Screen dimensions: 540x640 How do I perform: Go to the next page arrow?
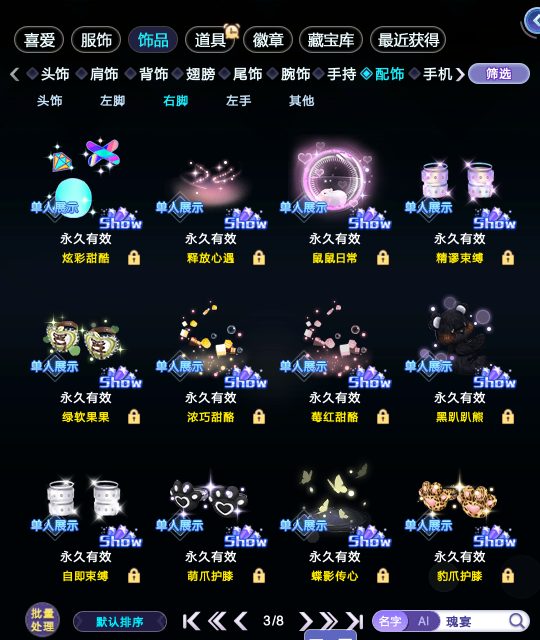click(305, 621)
